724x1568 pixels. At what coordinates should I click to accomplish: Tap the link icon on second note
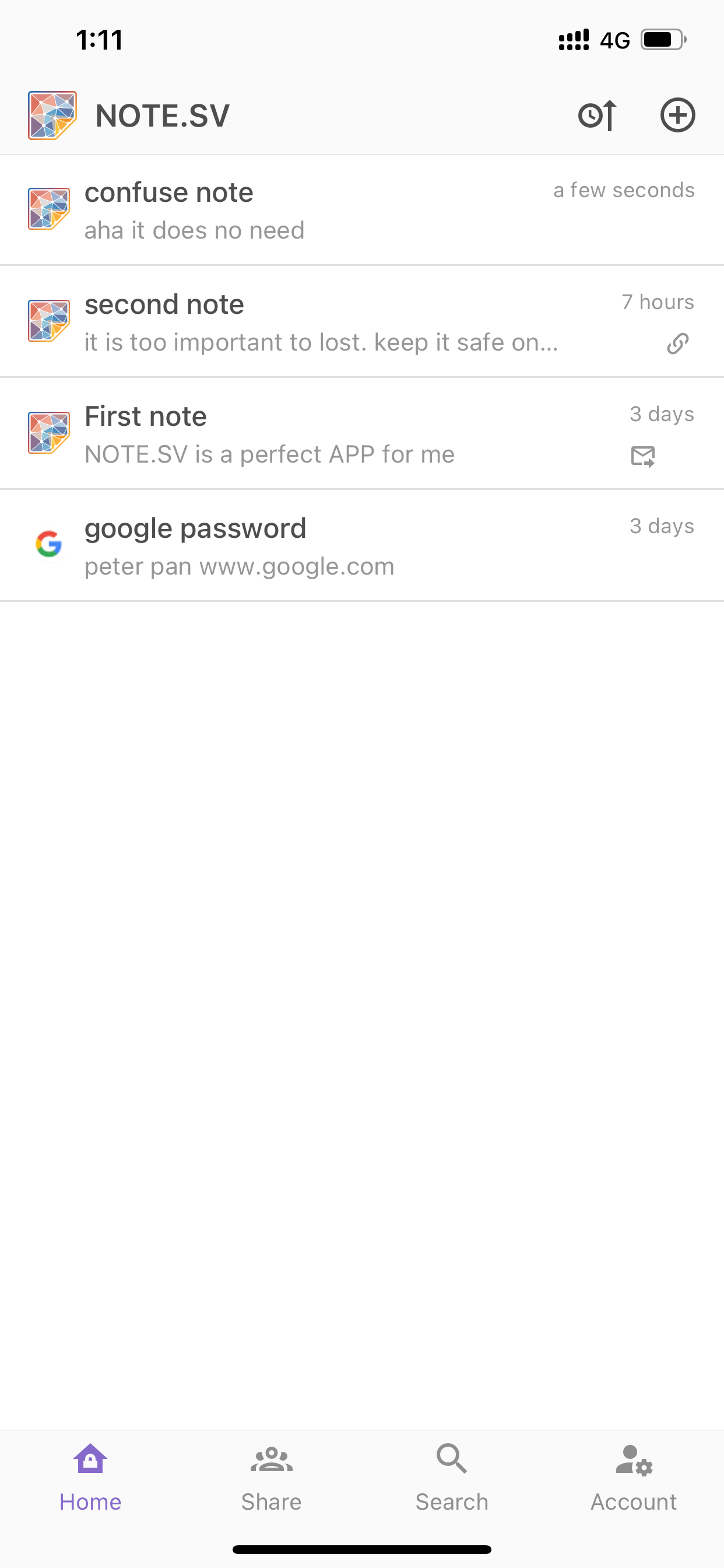coord(677,344)
